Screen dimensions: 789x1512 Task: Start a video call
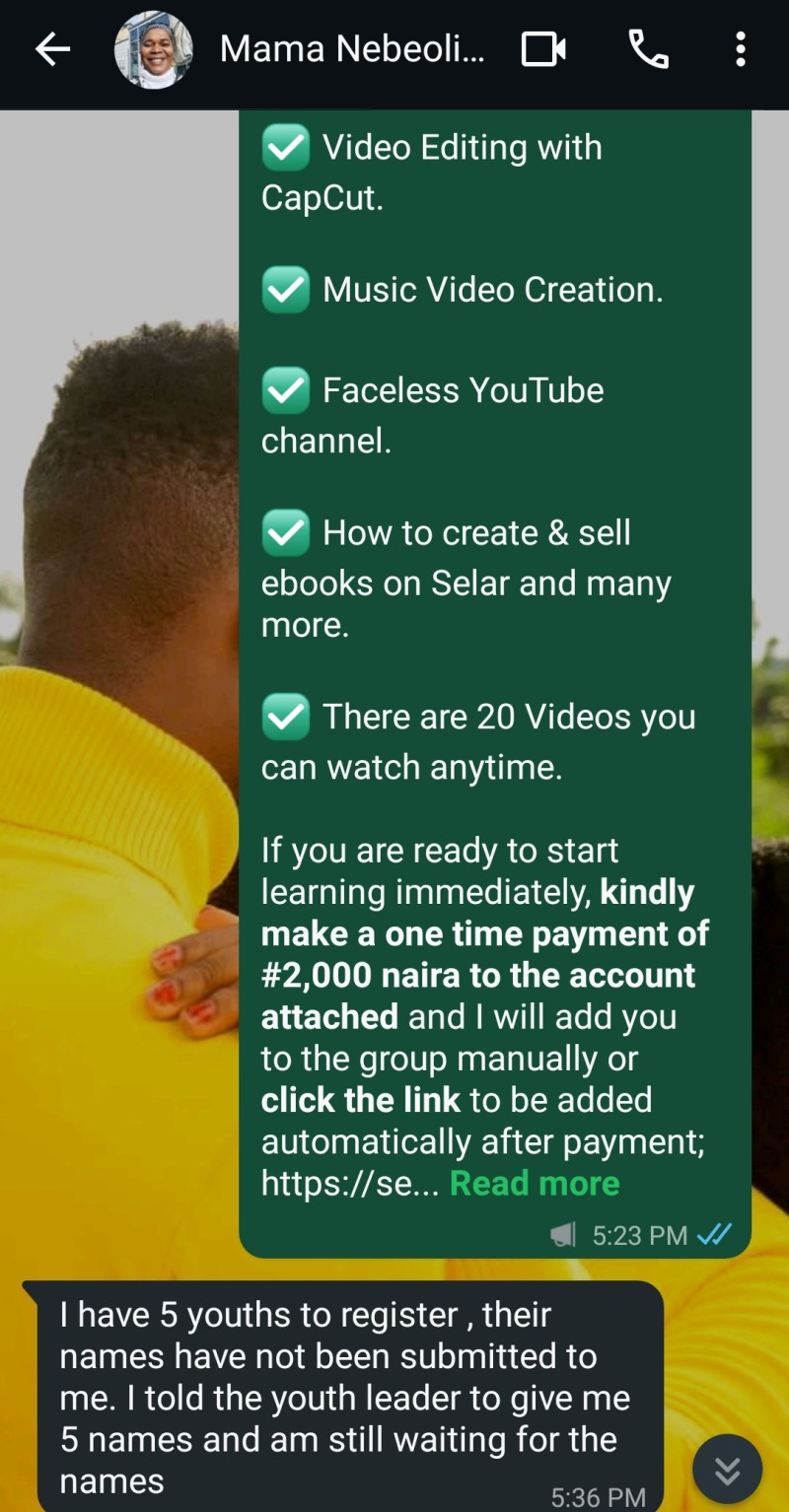click(x=543, y=49)
